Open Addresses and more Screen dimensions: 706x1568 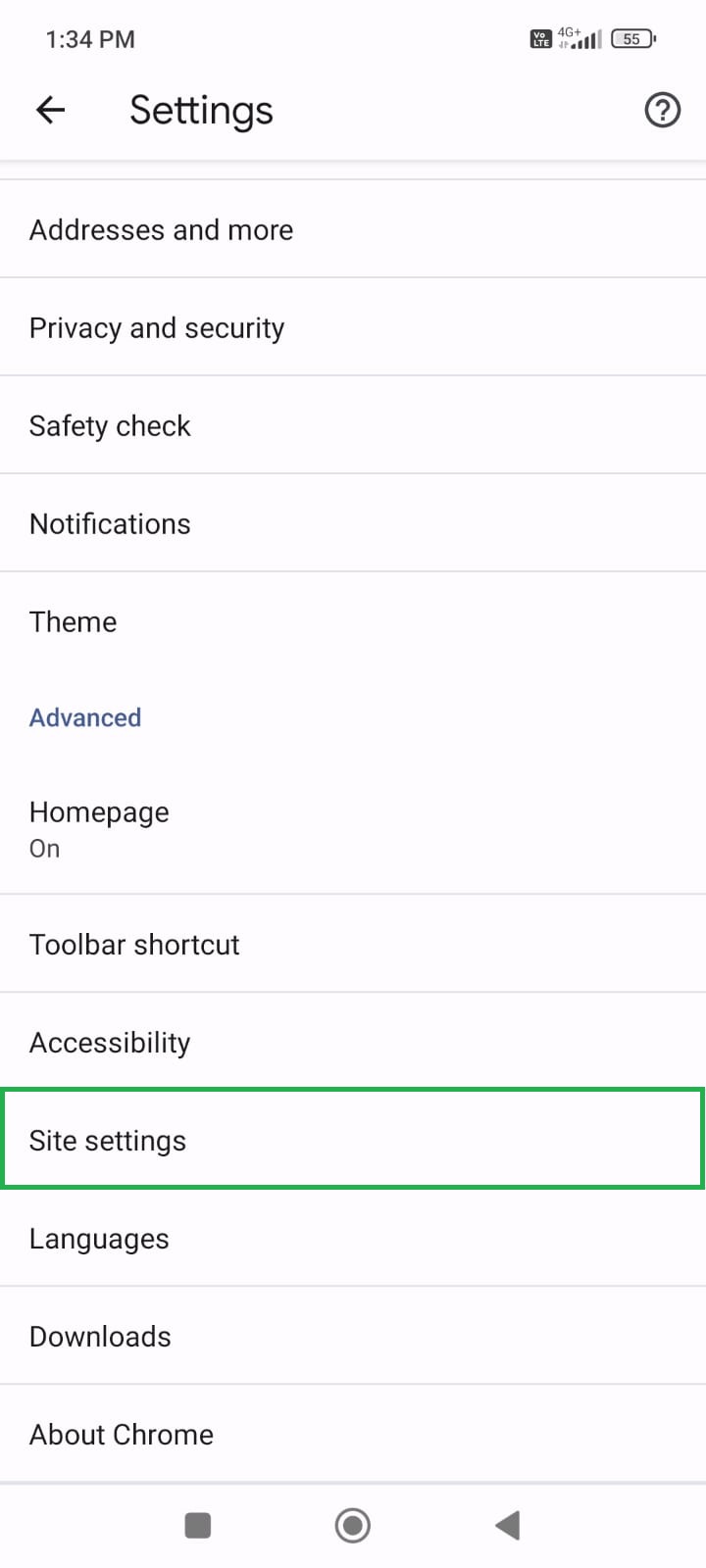[x=353, y=229]
